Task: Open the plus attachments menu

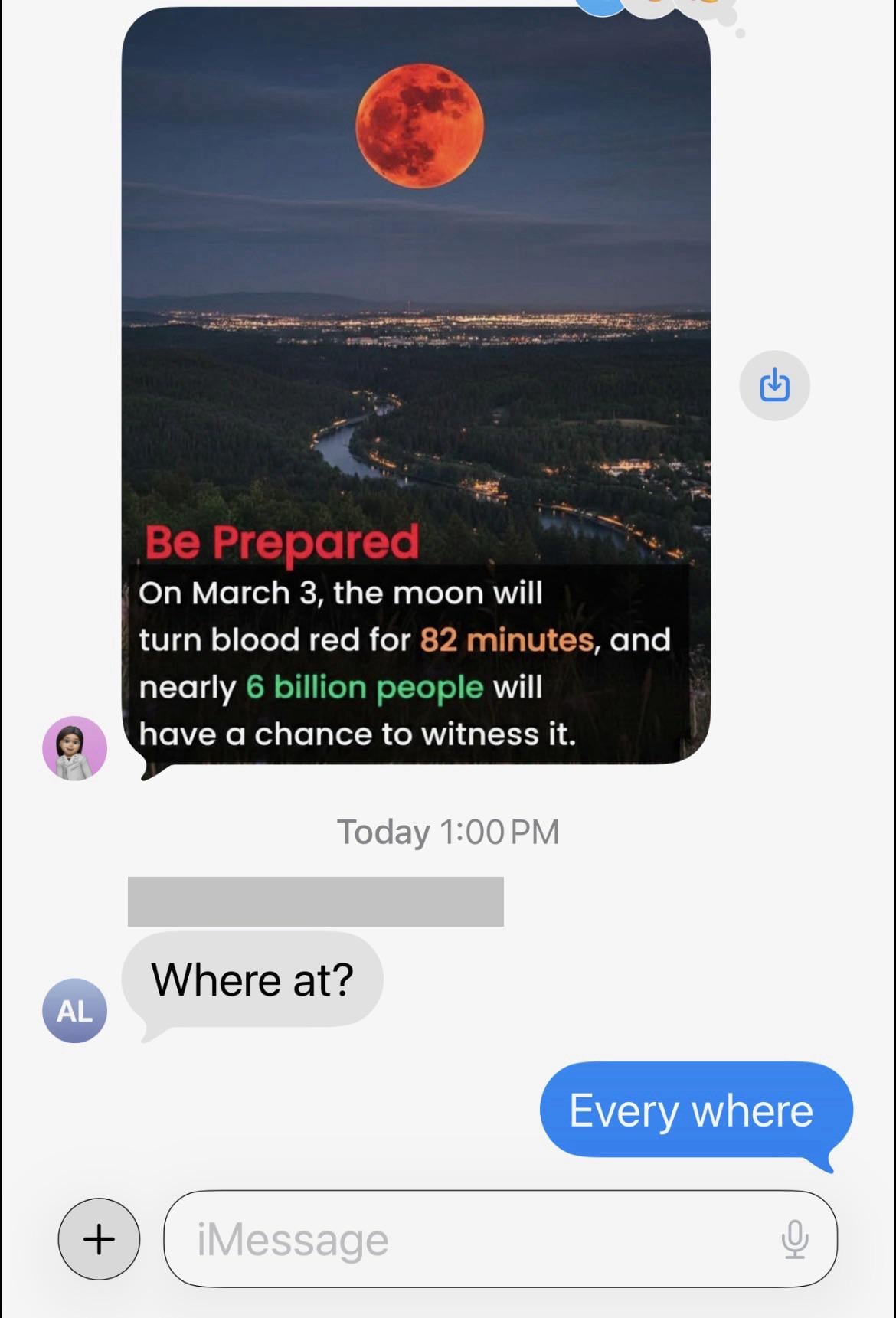Action: click(x=99, y=1238)
